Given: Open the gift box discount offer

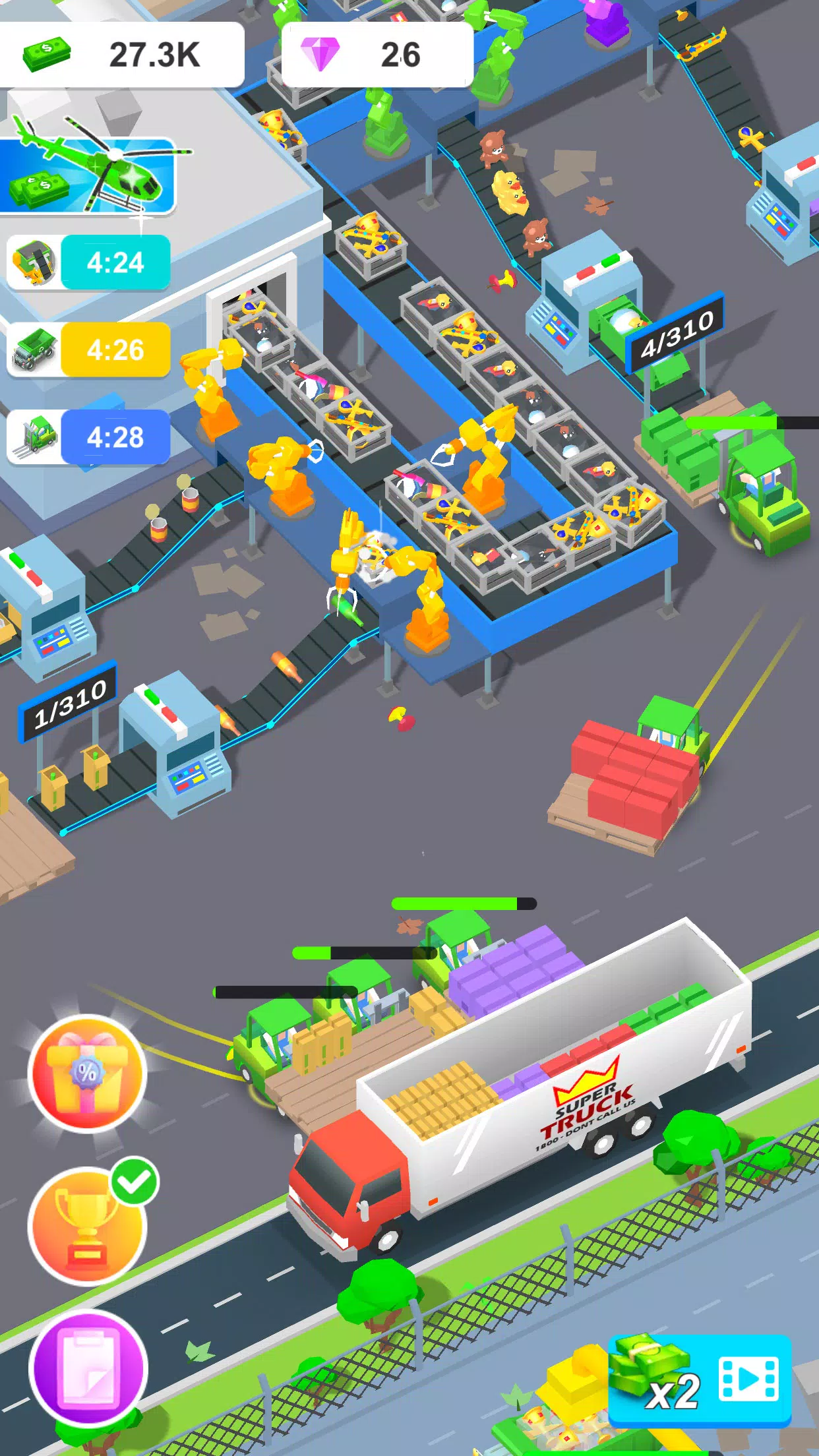Looking at the screenshot, I should click(87, 1074).
